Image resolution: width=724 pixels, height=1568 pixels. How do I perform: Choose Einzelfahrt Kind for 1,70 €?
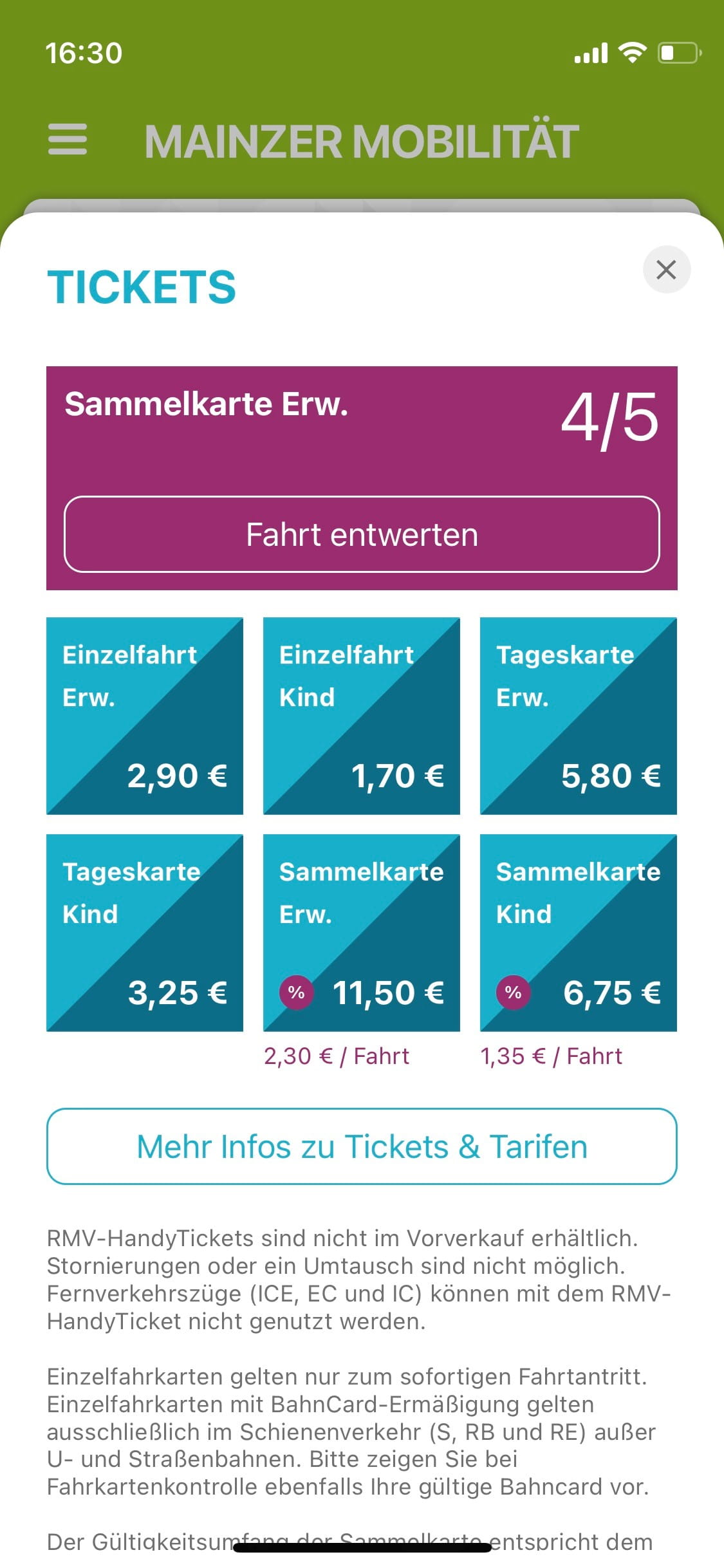coord(362,716)
